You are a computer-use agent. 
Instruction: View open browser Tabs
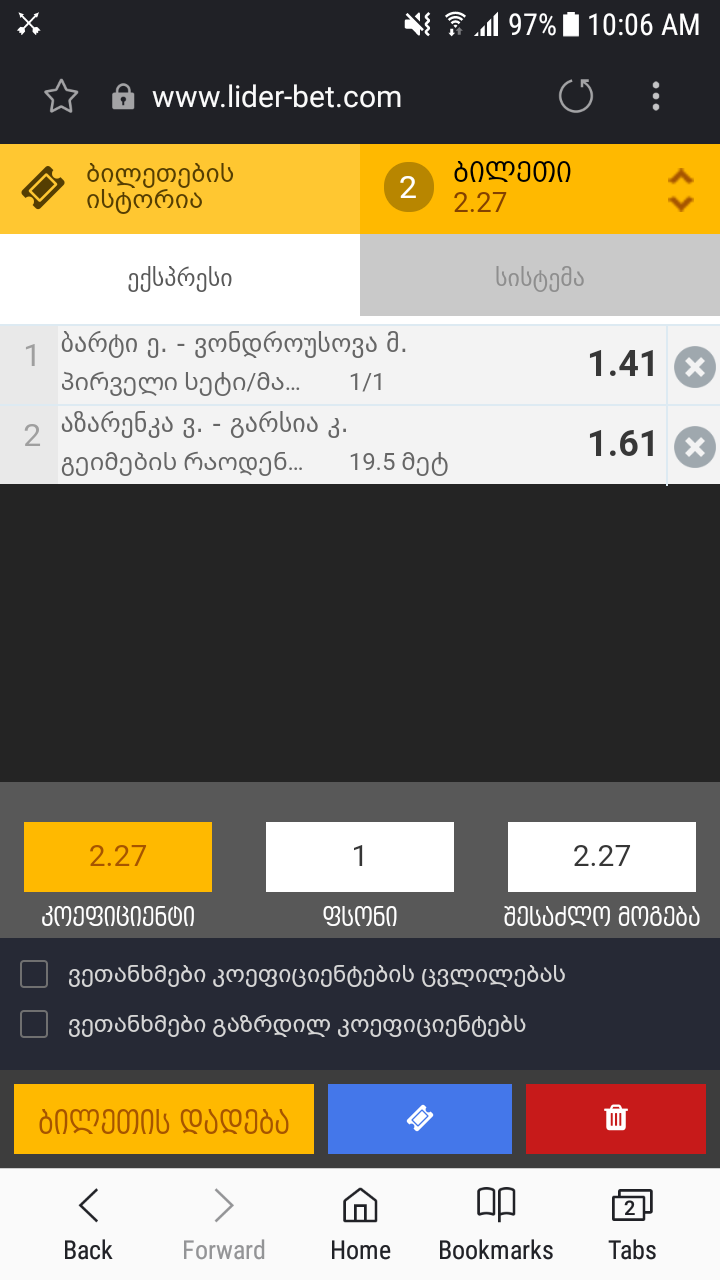point(632,1223)
